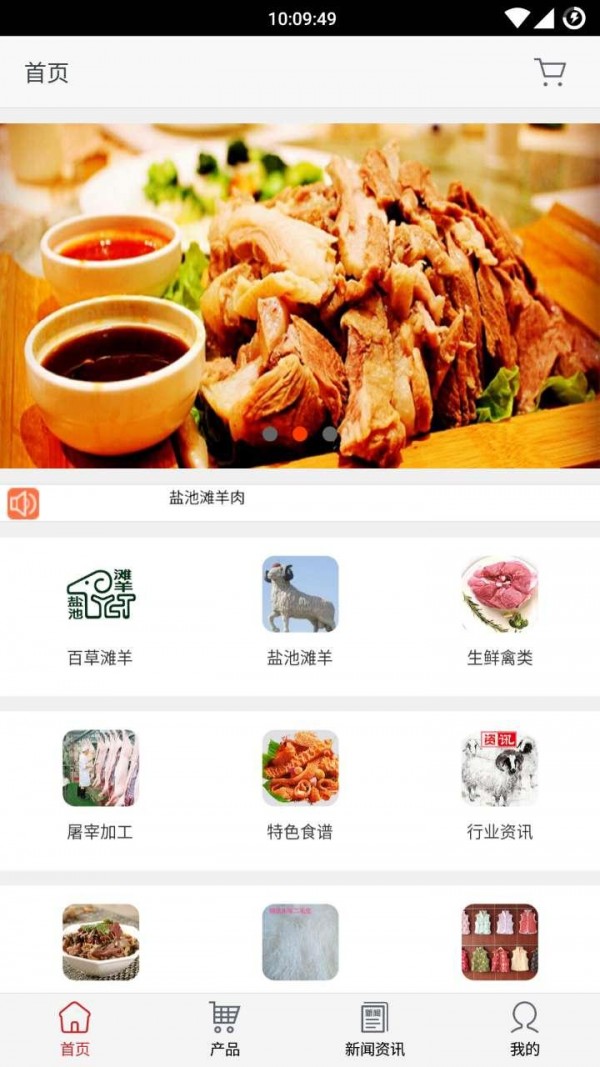The image size is (600, 1067).
Task: Open the 行业资讯 category
Action: [x=500, y=783]
